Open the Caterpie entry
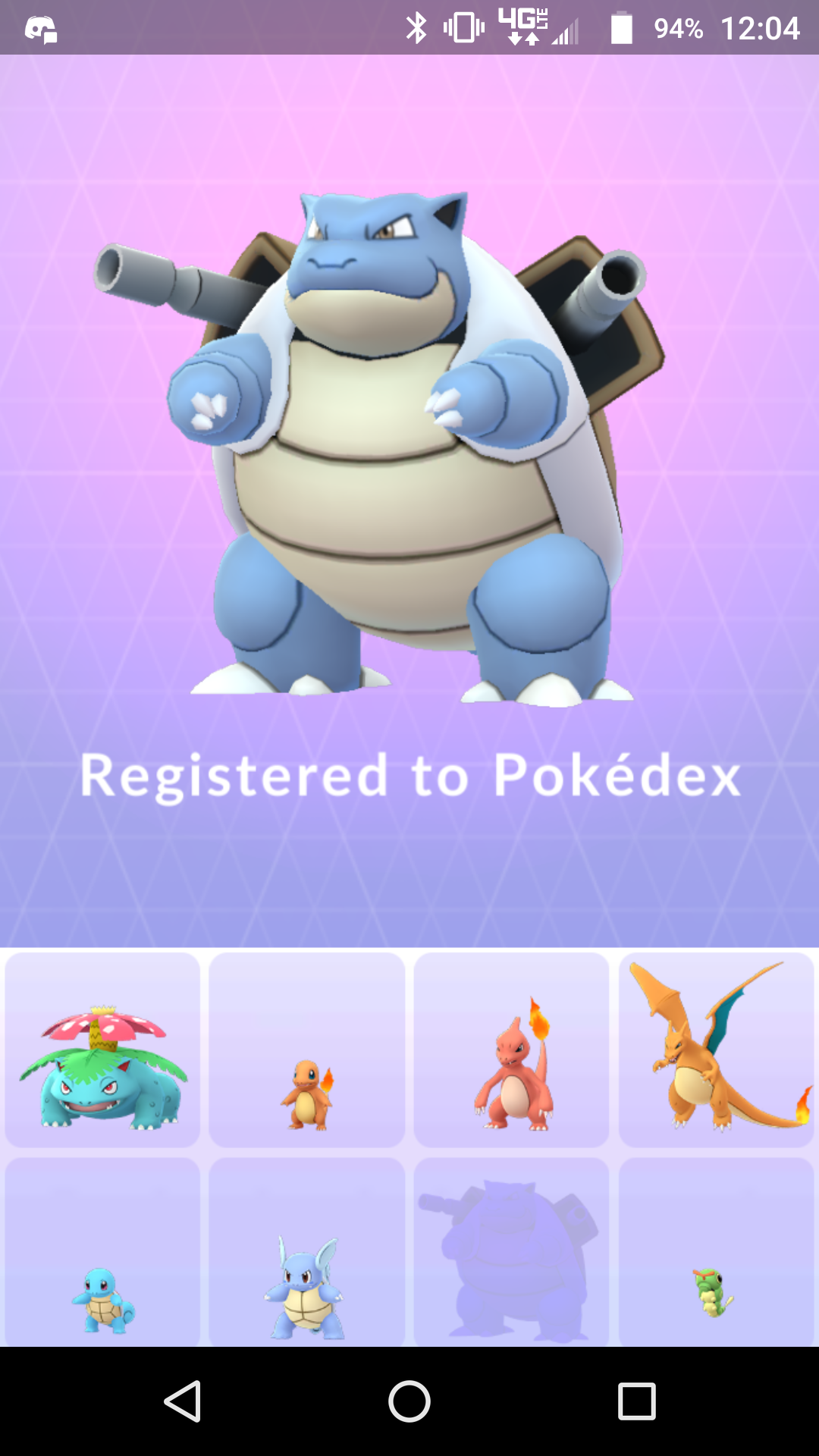Image resolution: width=819 pixels, height=1456 pixels. 717,1252
